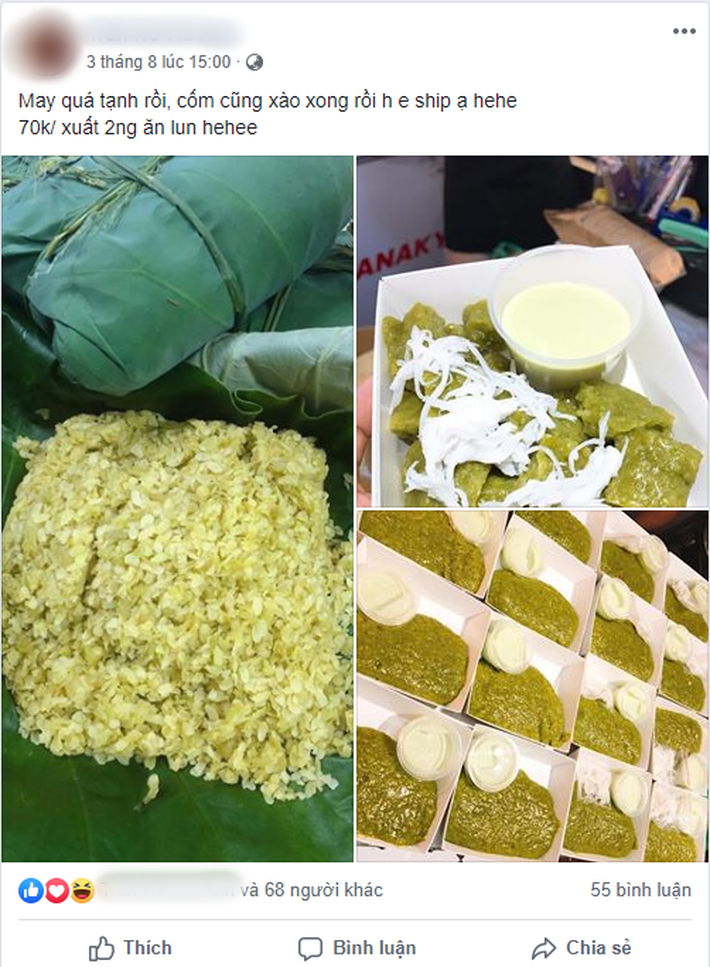
Task: Comment using the Bình luận button
Action: tap(357, 947)
